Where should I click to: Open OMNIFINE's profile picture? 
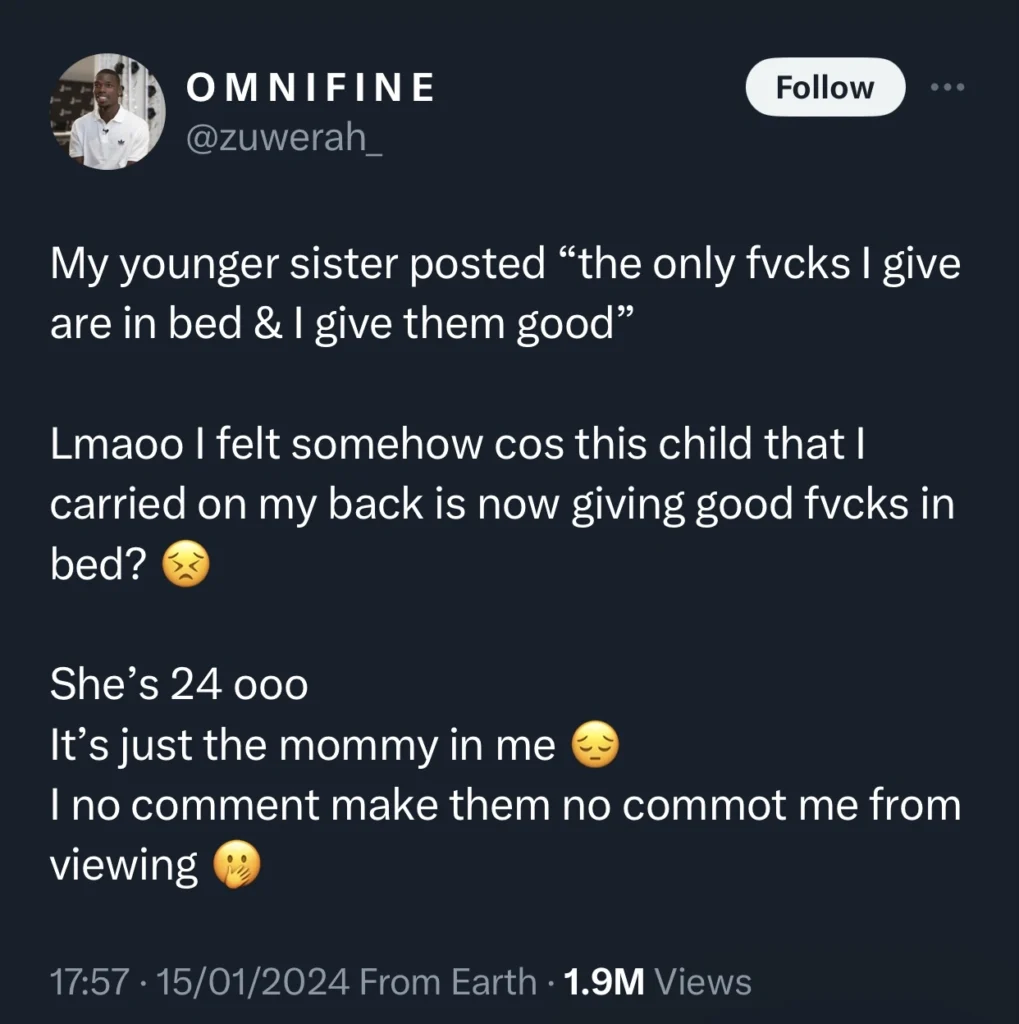(108, 111)
